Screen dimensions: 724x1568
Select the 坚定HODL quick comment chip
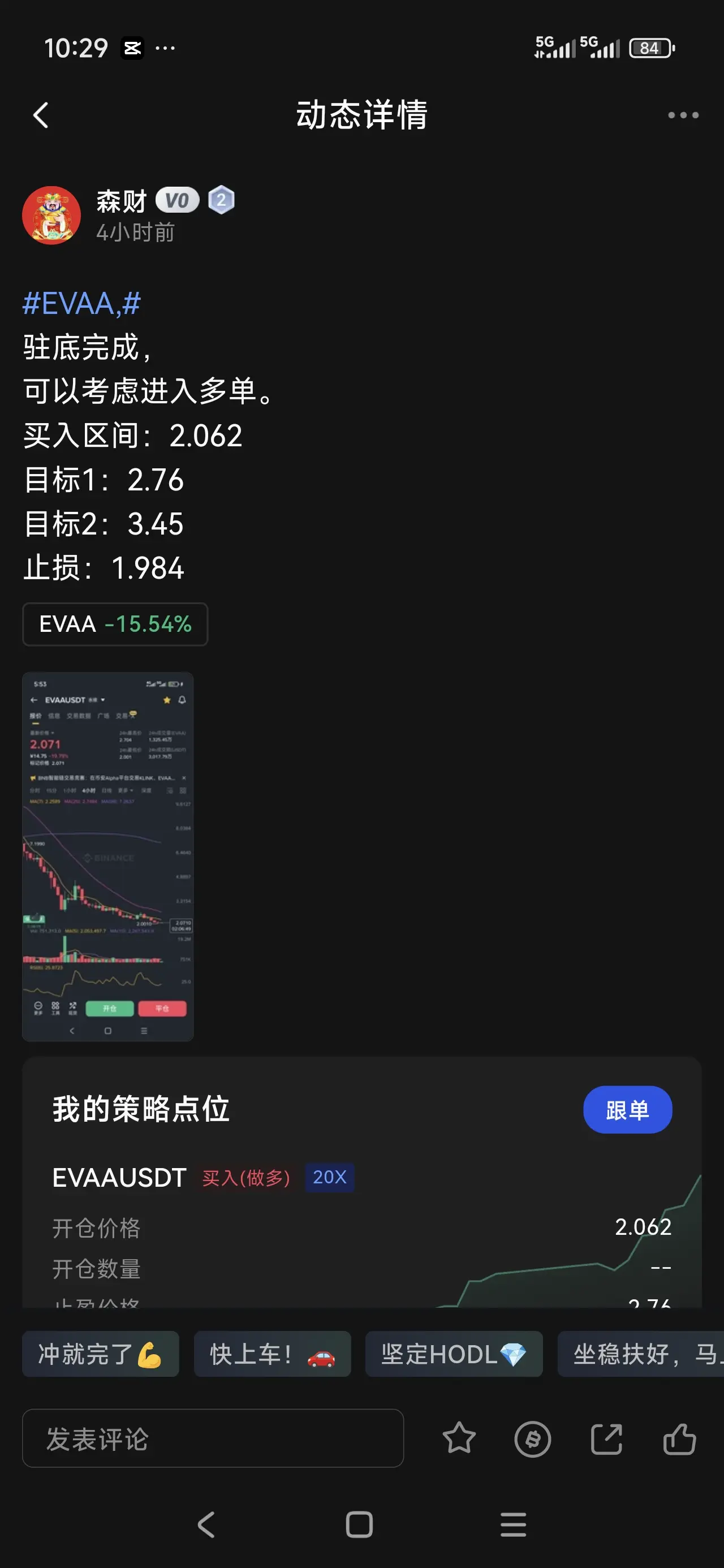[x=454, y=1354]
